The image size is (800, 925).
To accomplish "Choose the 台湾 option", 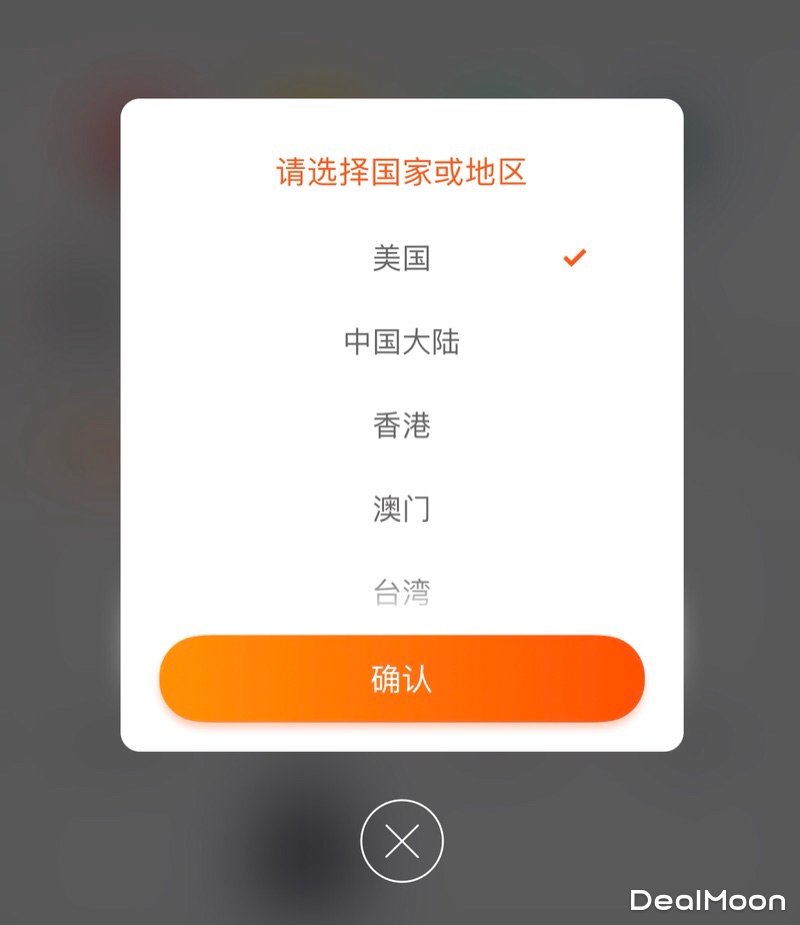I will tap(401, 592).
